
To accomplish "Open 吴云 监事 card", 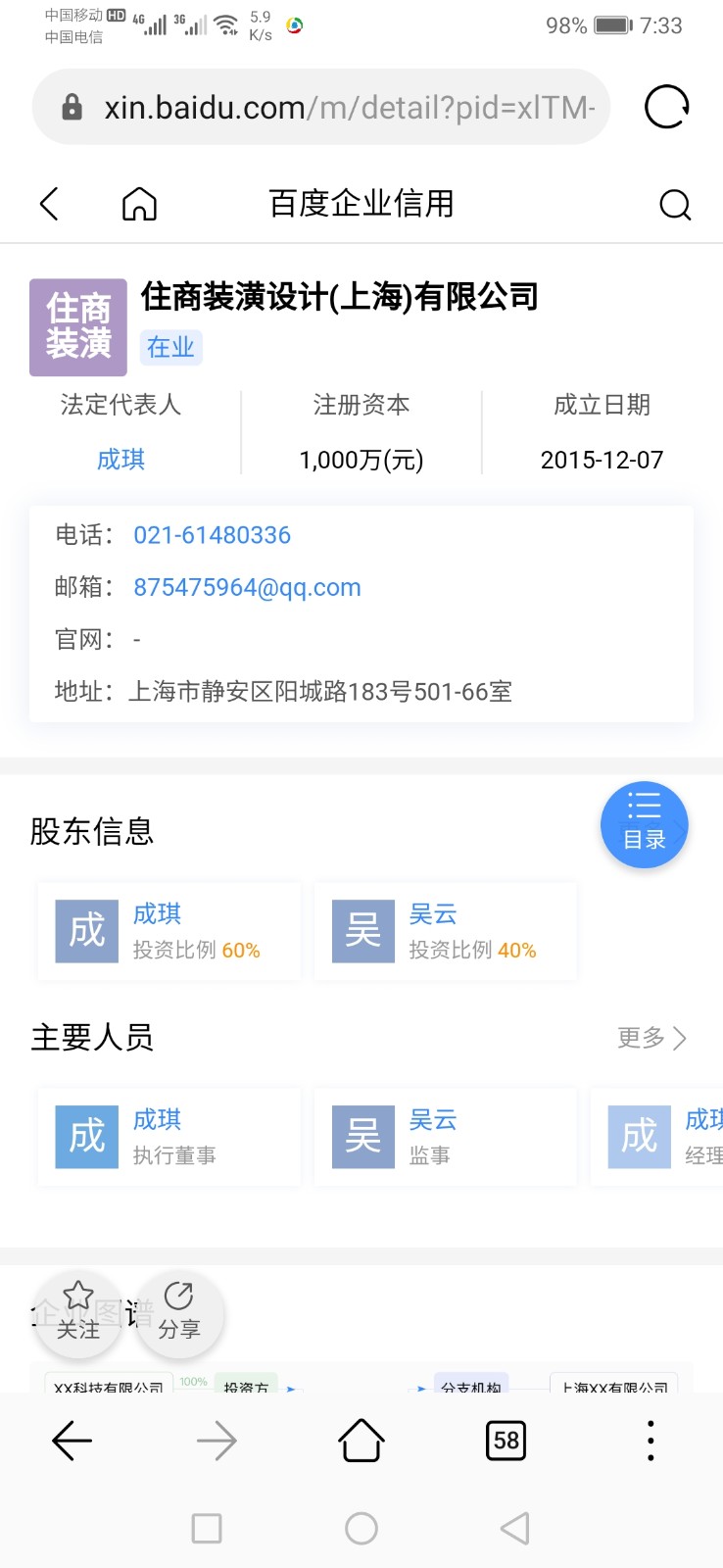I will [x=445, y=1137].
